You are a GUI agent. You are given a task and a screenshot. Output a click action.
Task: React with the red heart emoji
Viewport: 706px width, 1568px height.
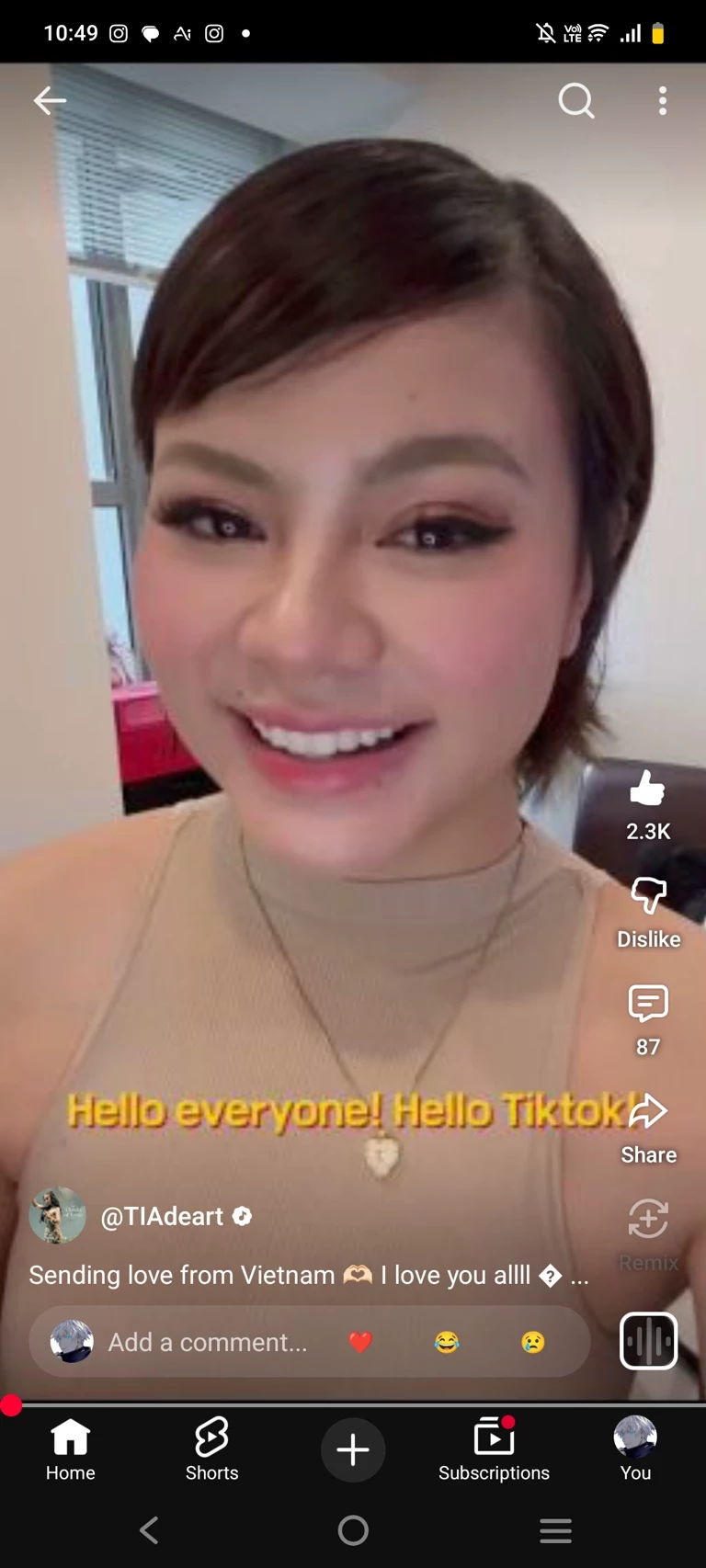tap(360, 1342)
